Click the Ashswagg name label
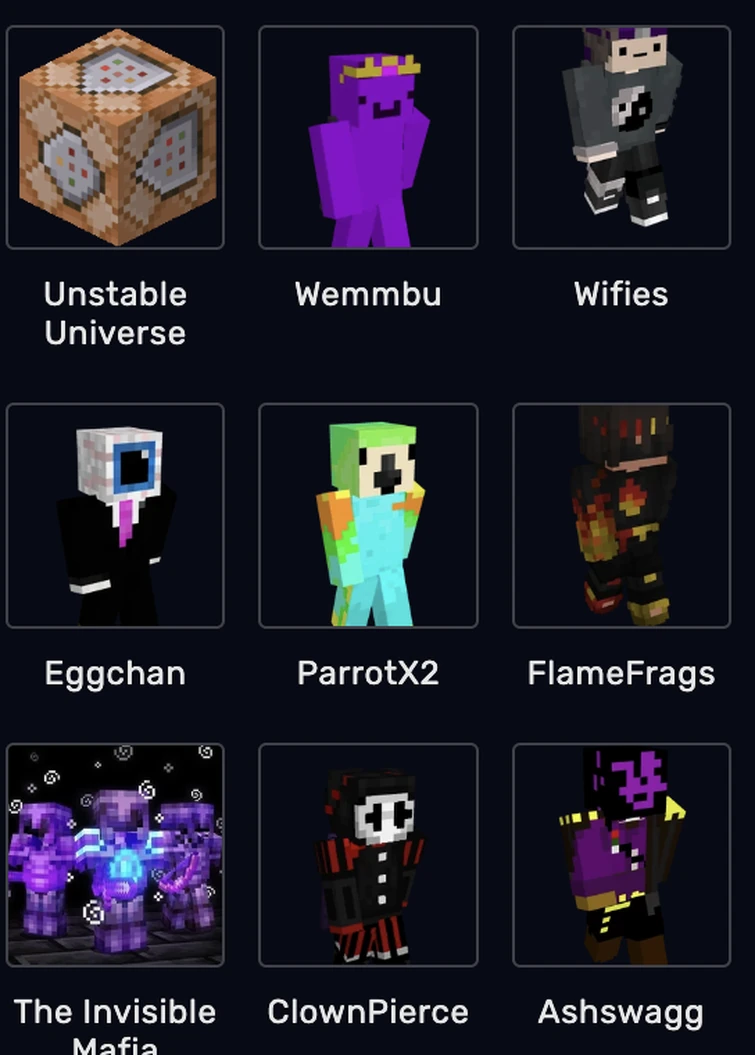The image size is (755, 1055). coord(621,1012)
